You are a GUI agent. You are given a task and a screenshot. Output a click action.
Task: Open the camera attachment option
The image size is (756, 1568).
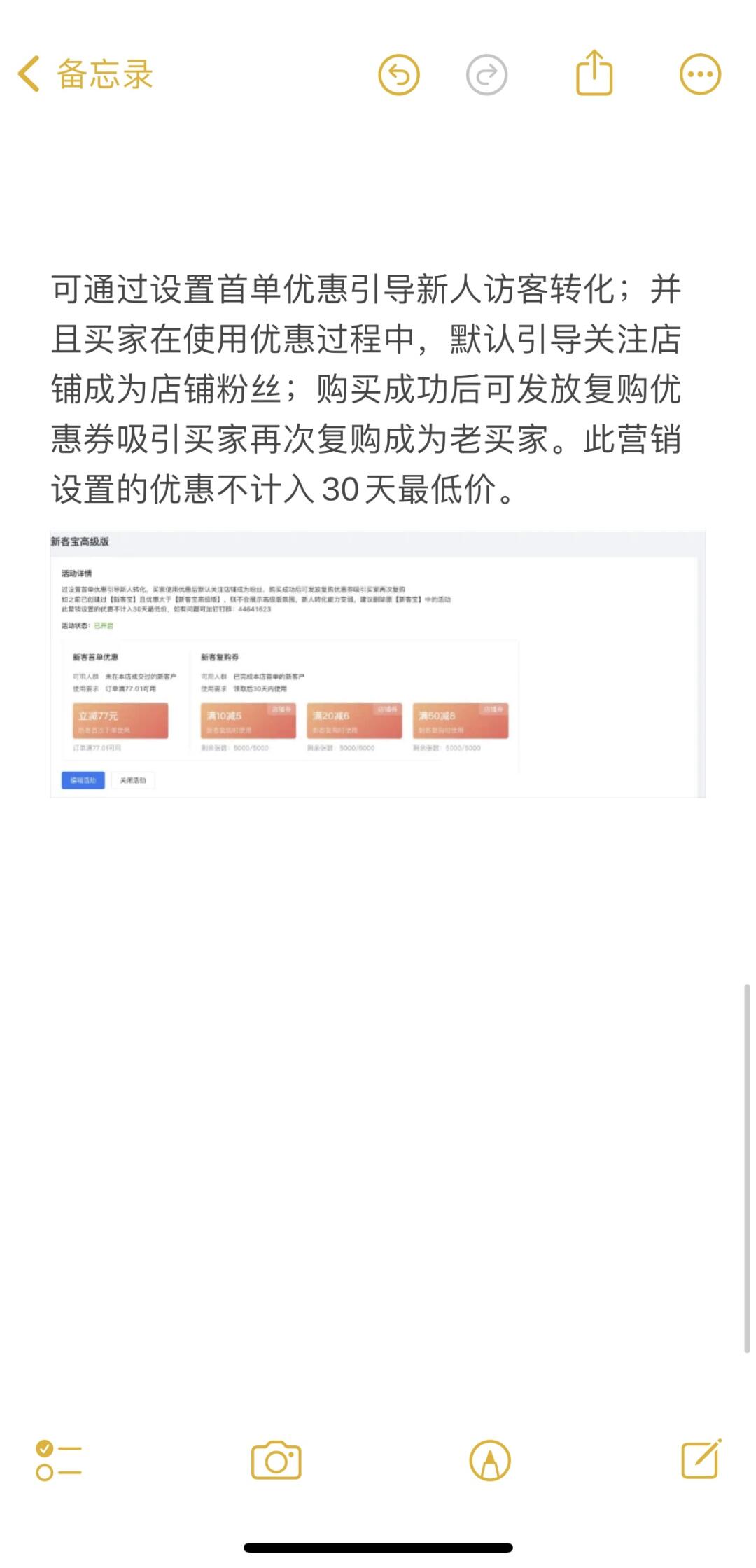(276, 1460)
